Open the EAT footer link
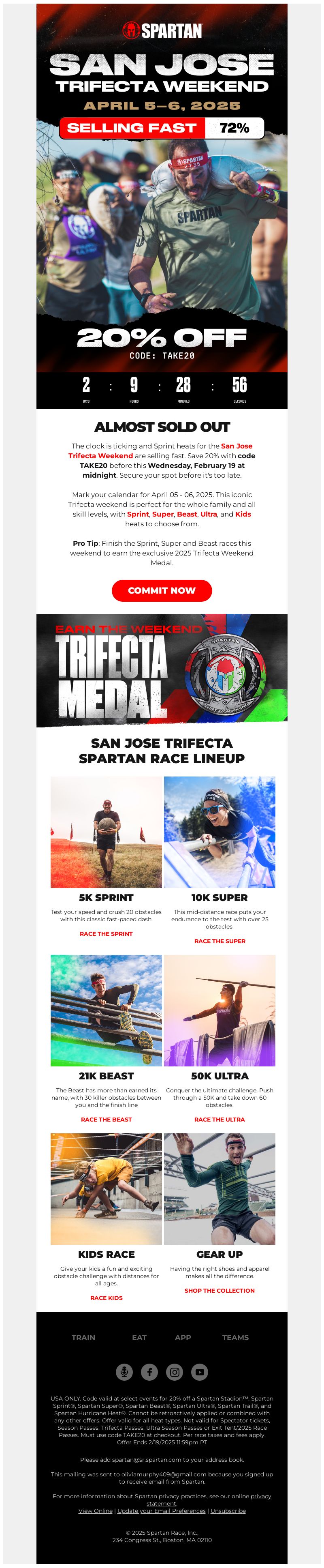This screenshot has height=1568, width=324. (x=139, y=1337)
